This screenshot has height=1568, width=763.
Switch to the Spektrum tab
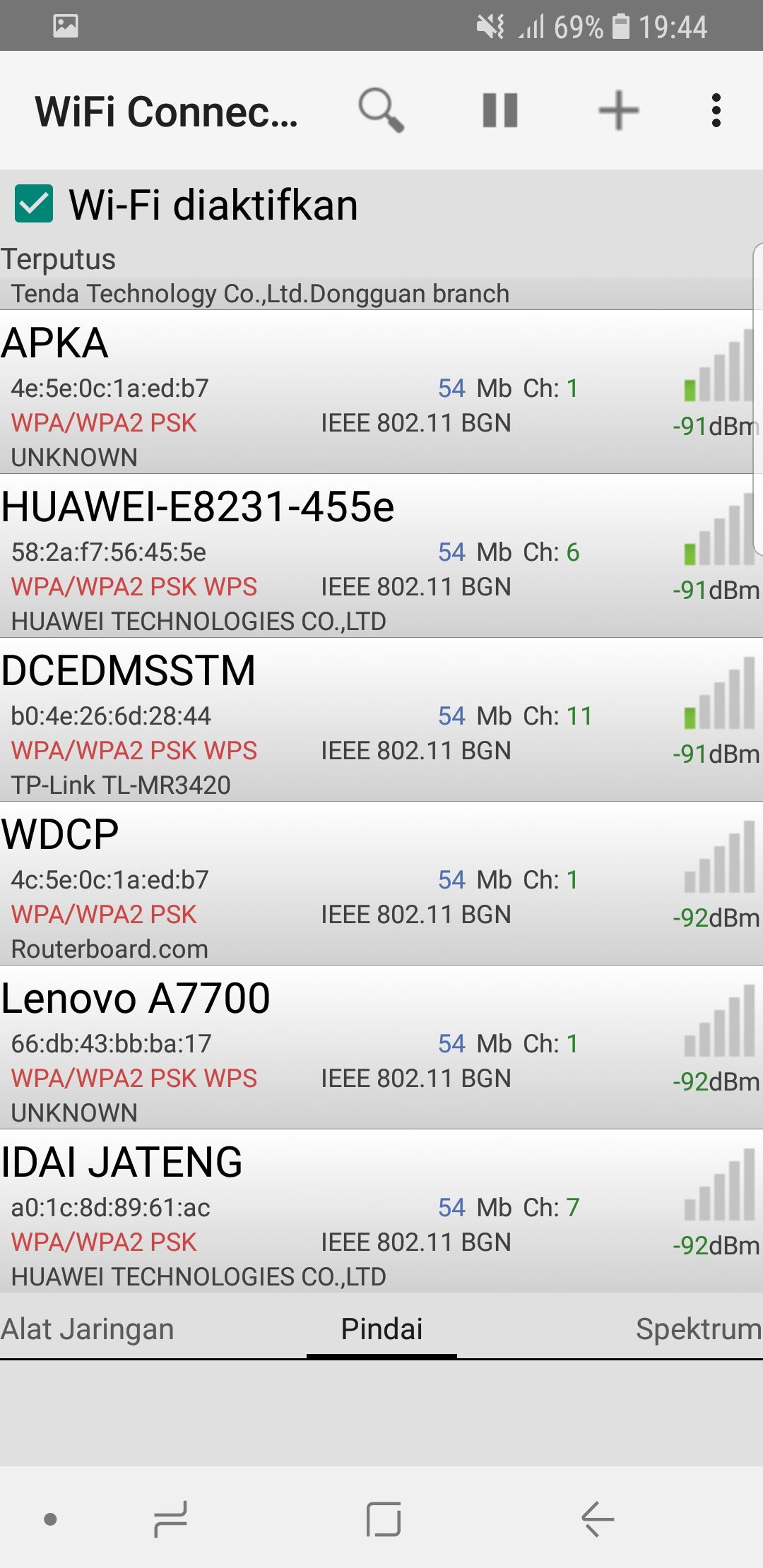tap(698, 1329)
